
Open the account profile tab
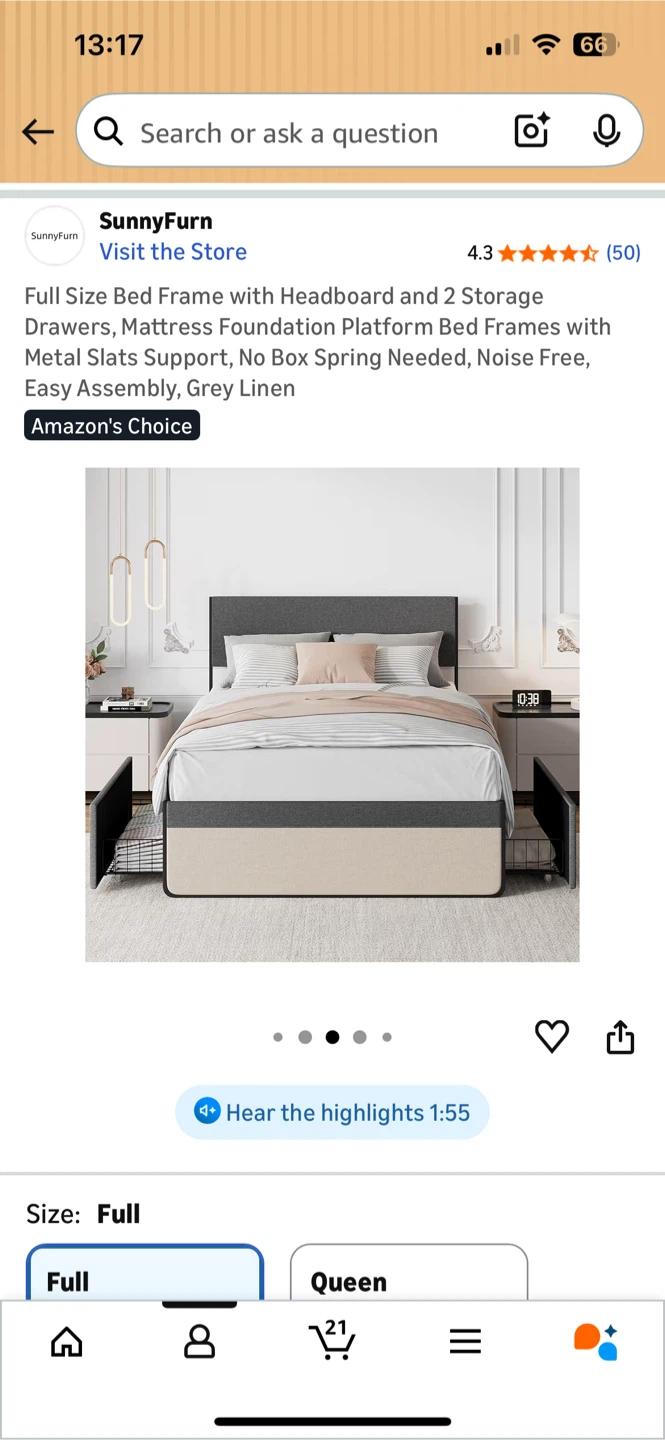coord(200,1342)
